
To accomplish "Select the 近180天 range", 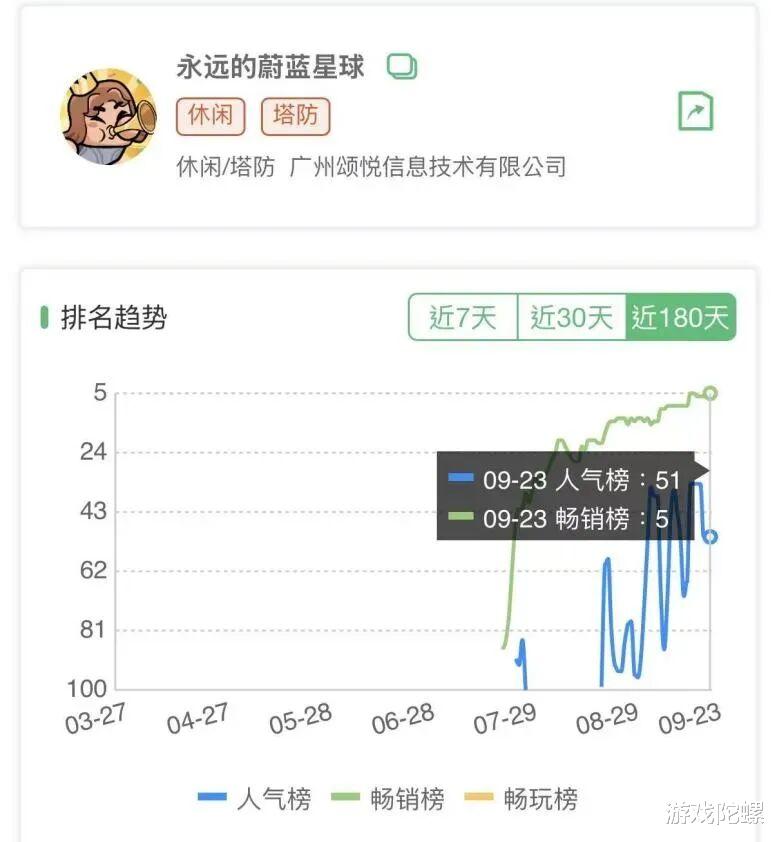I will [681, 317].
